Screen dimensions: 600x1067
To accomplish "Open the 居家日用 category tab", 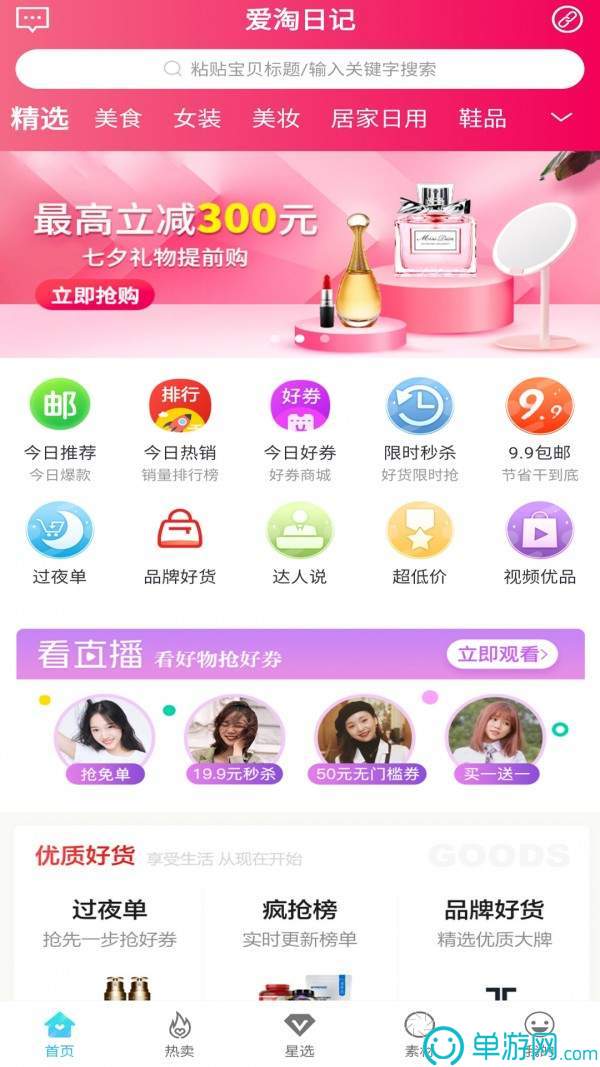I will (379, 119).
